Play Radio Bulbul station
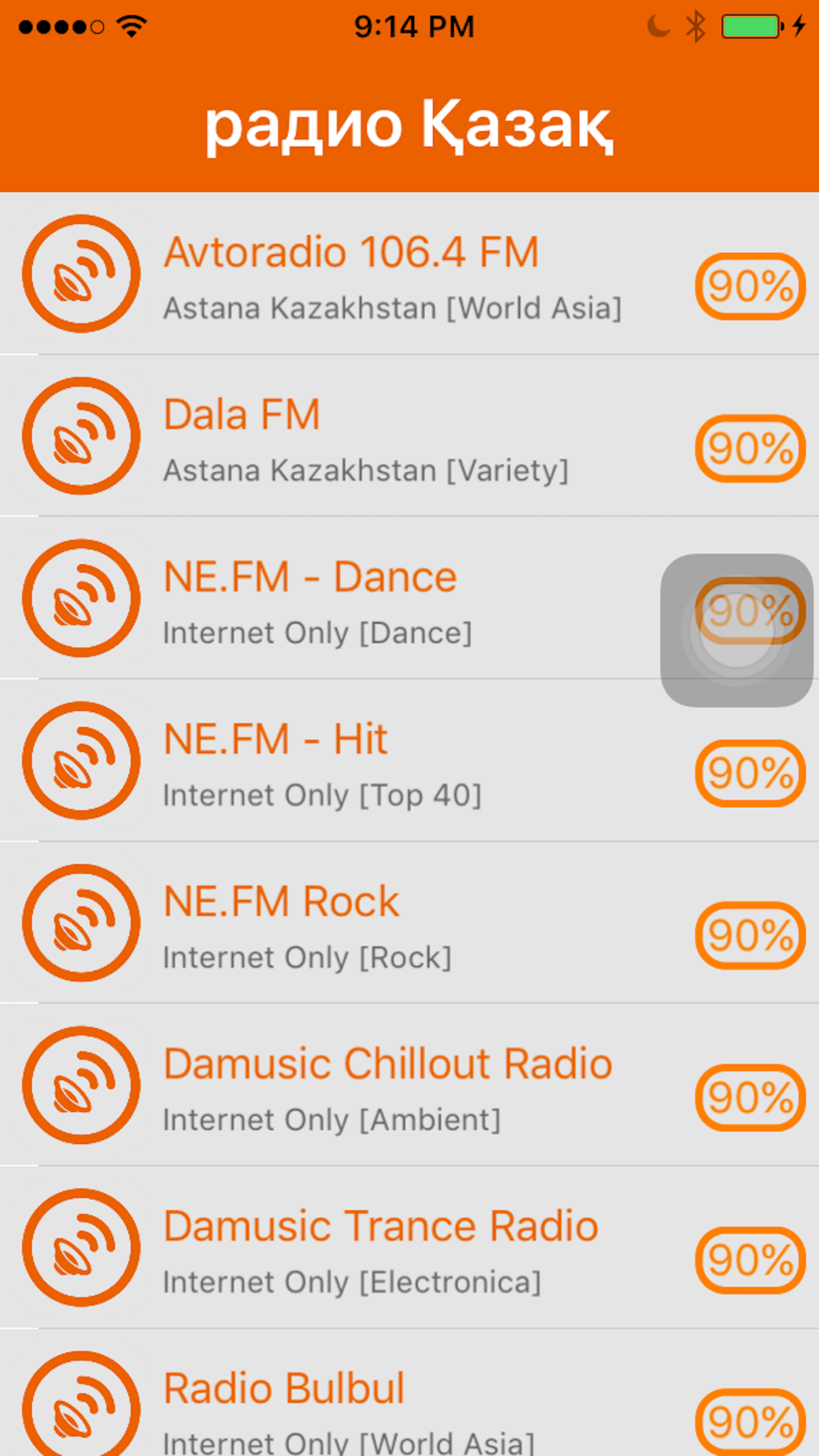 tap(409, 1393)
